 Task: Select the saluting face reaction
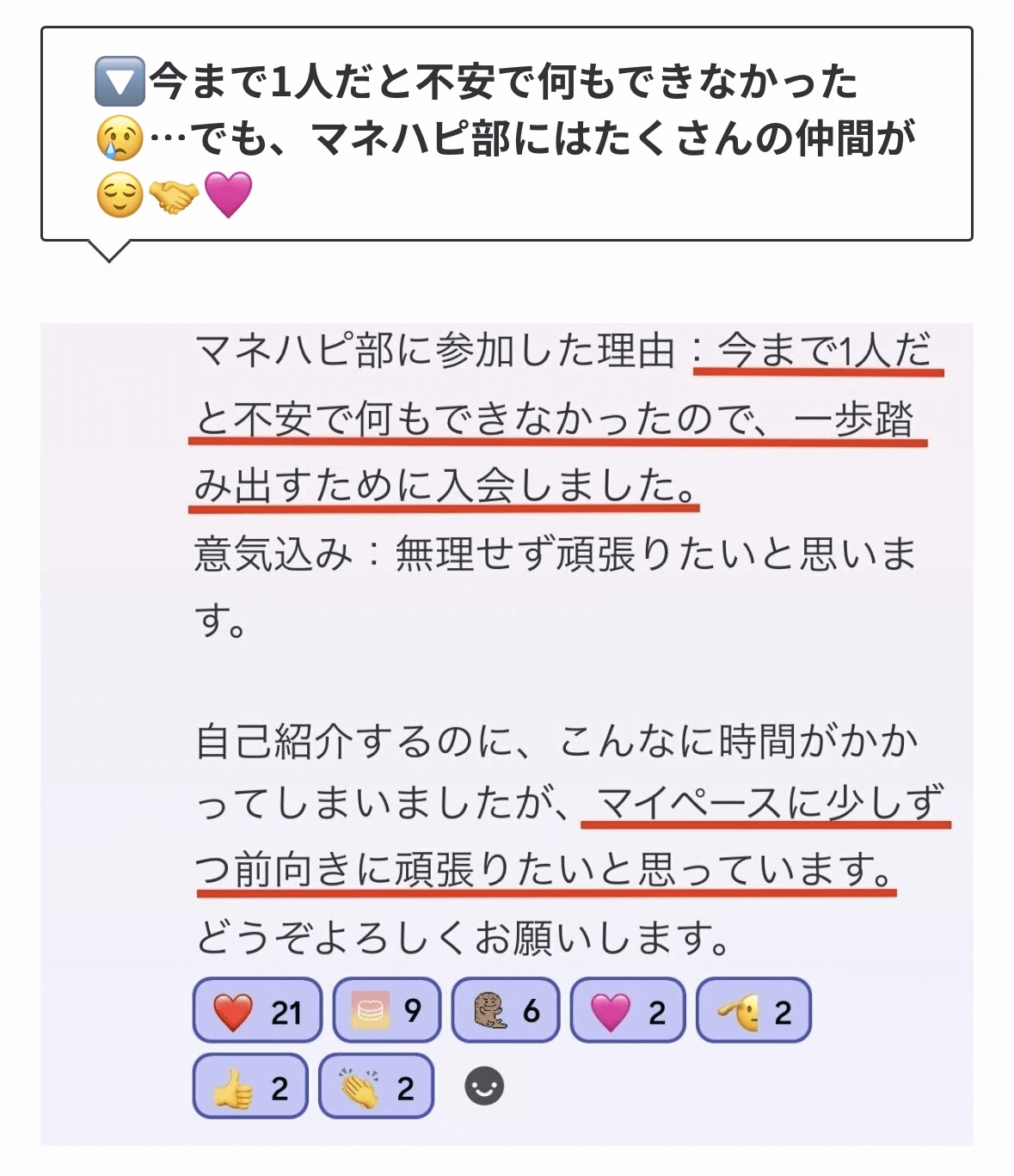751,1010
